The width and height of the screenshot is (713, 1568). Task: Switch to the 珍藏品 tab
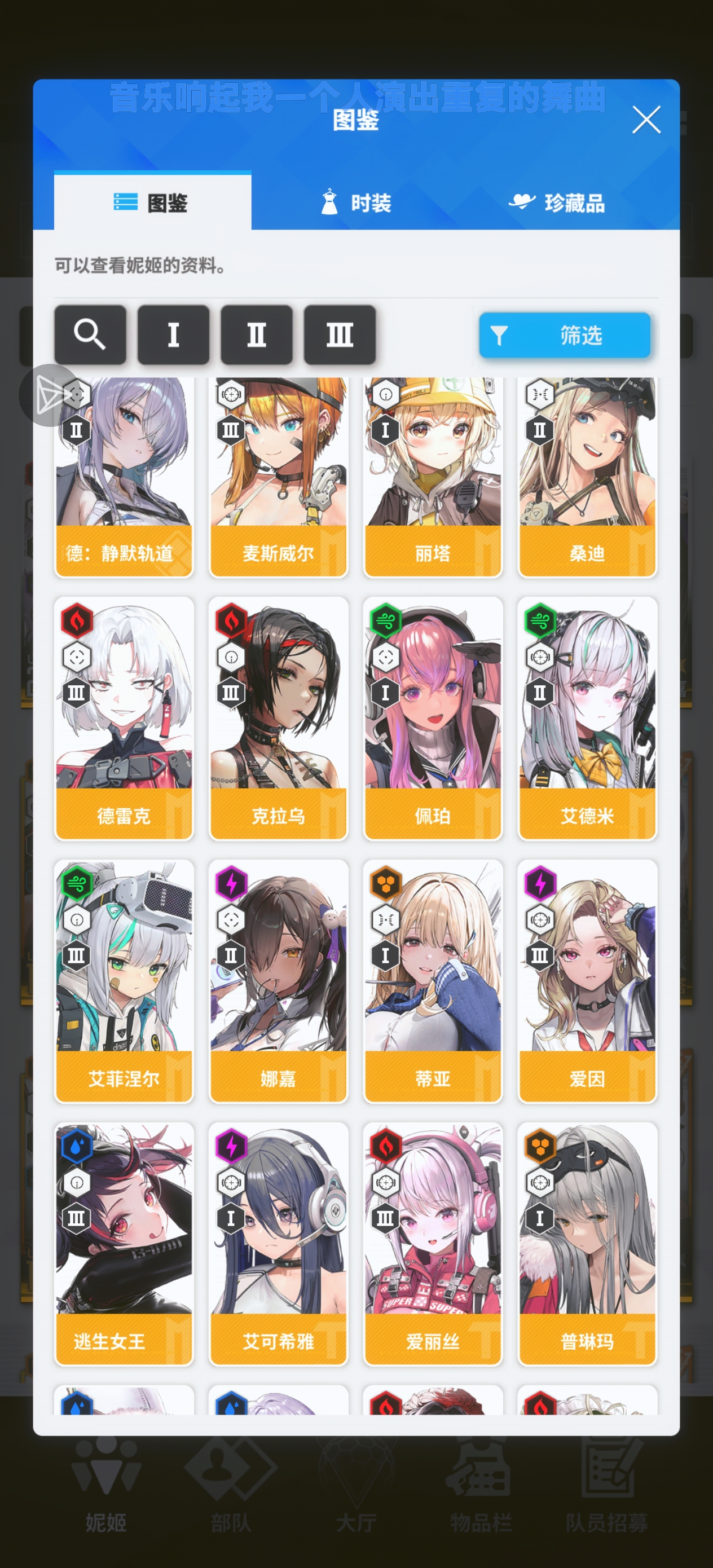click(557, 202)
